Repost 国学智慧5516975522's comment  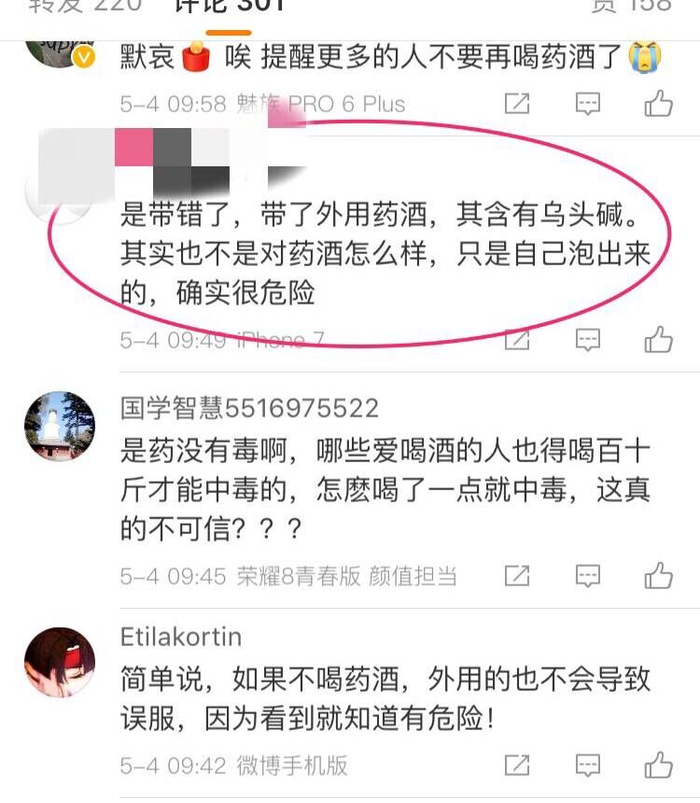coord(517,575)
